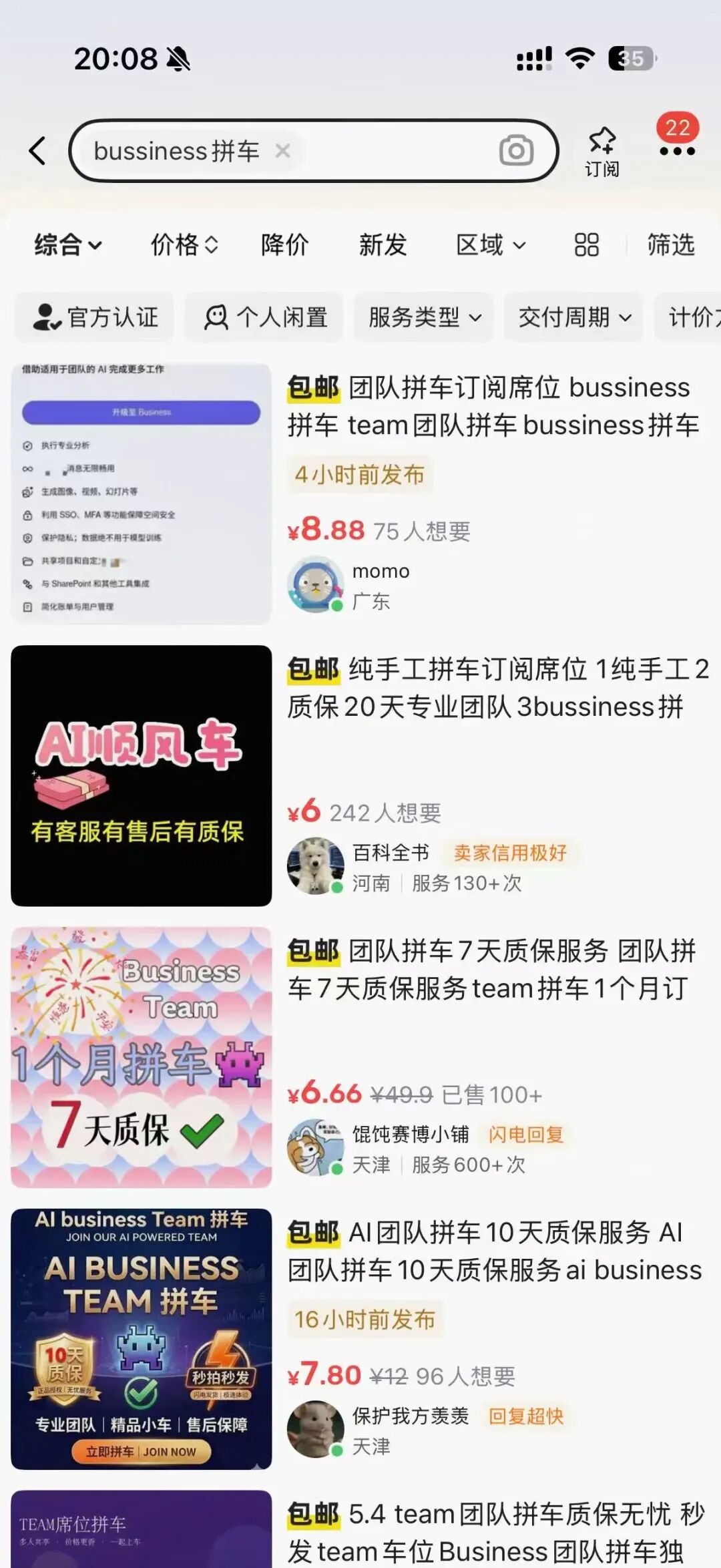This screenshot has width=721, height=1568.
Task: Select the 降价 tab
Action: [x=284, y=245]
